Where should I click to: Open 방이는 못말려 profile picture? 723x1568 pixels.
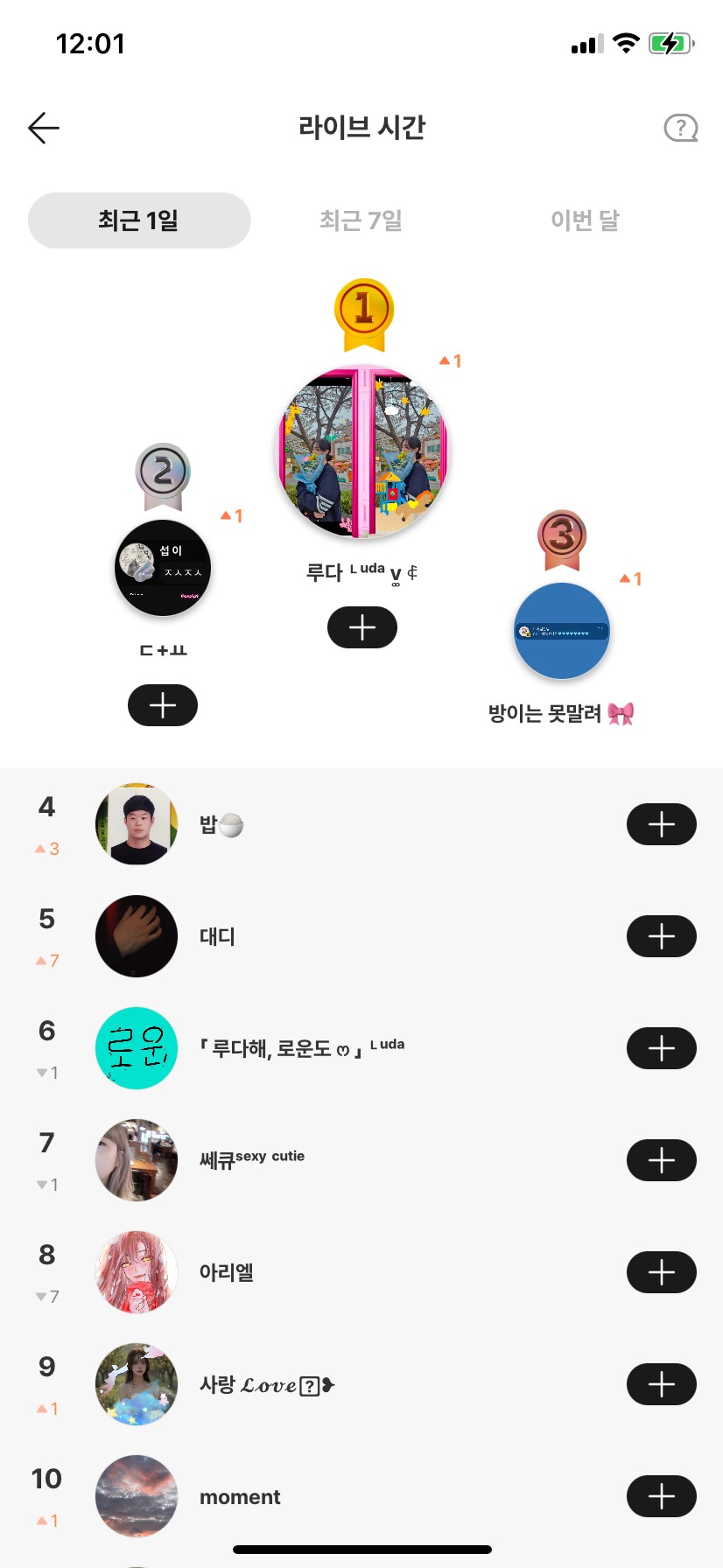[x=561, y=631]
